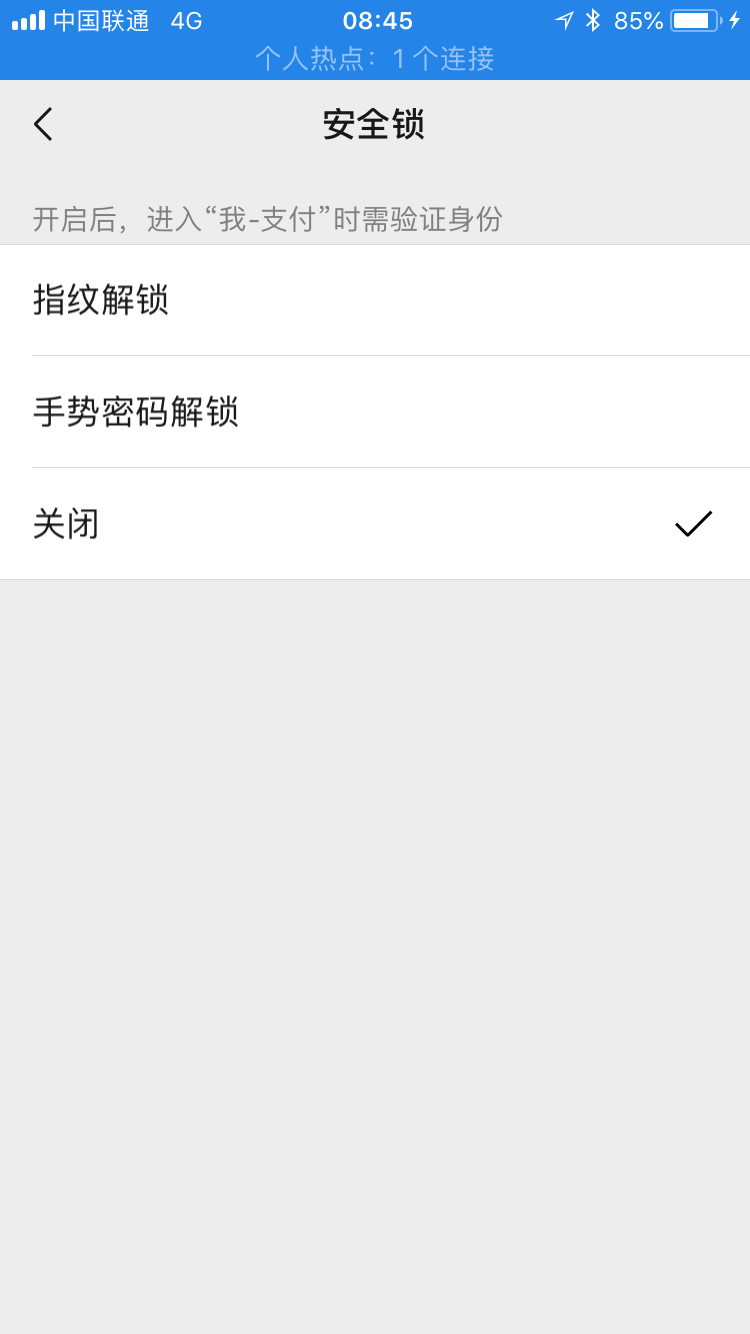Collapse settings by tapping back chevron
The width and height of the screenshot is (750, 1334).
click(42, 123)
